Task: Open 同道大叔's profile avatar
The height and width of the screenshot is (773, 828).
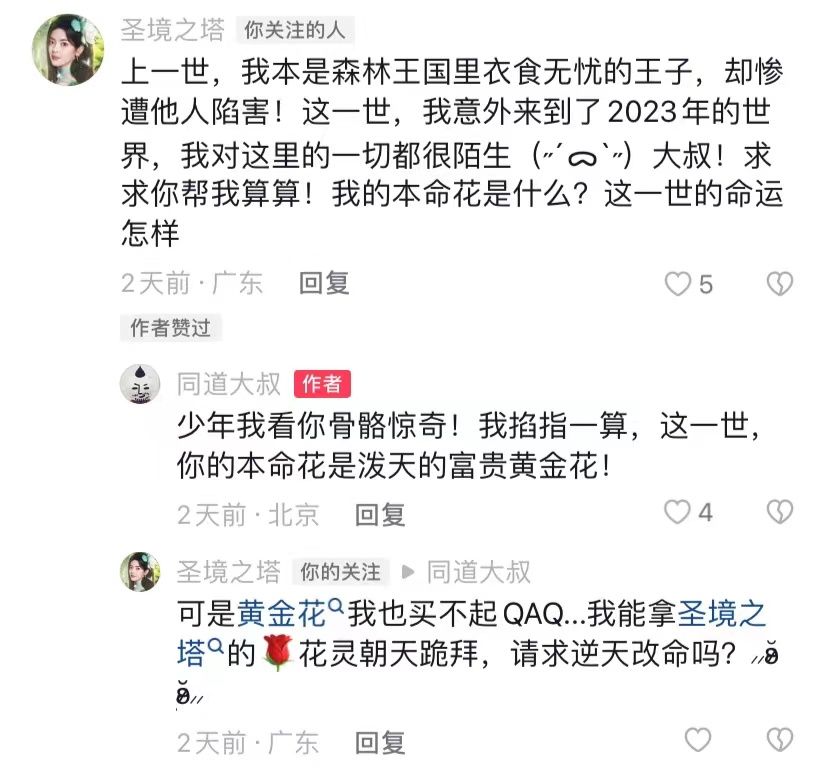Action: point(140,384)
